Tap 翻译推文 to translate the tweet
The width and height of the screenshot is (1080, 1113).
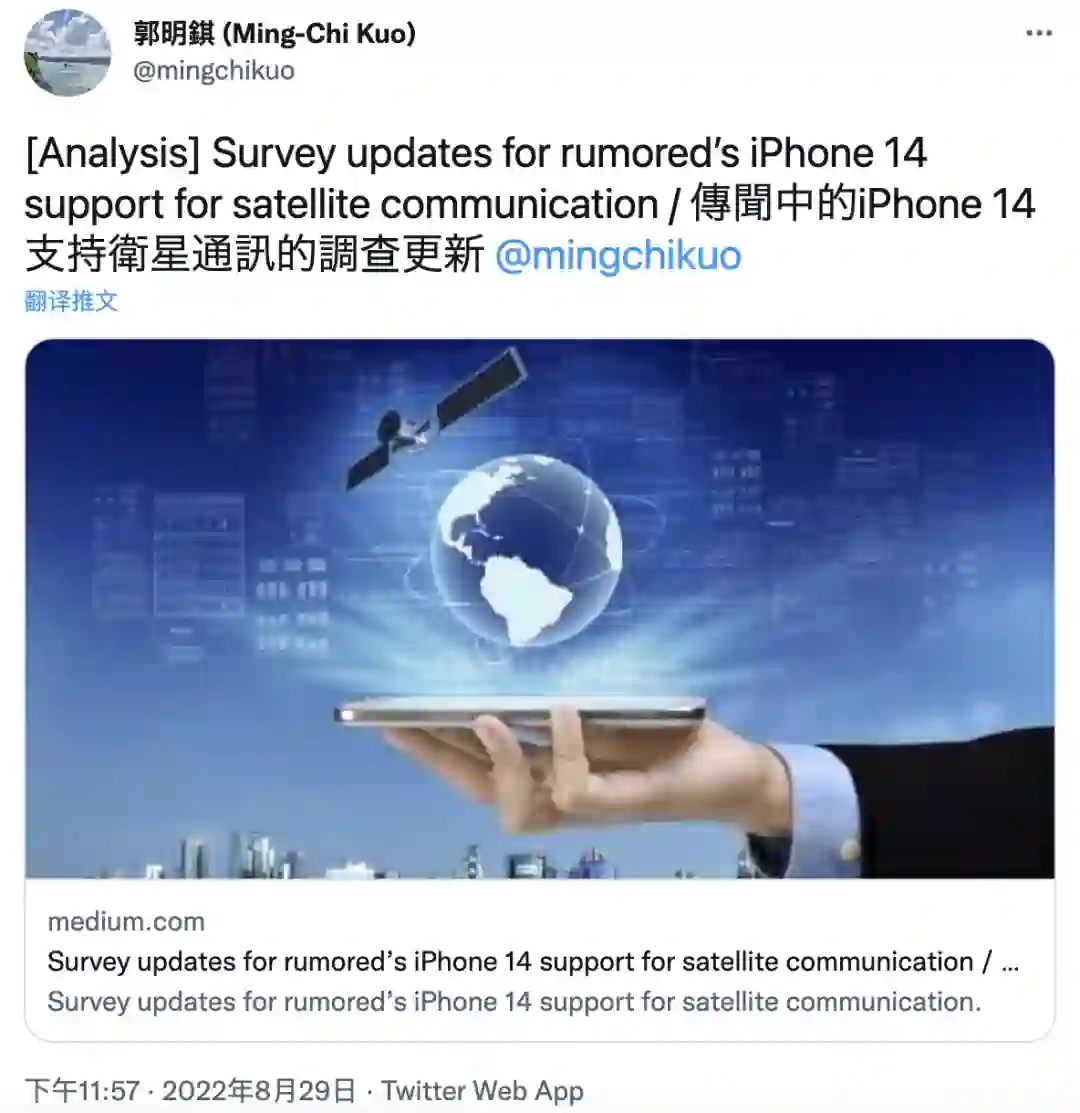[71, 301]
